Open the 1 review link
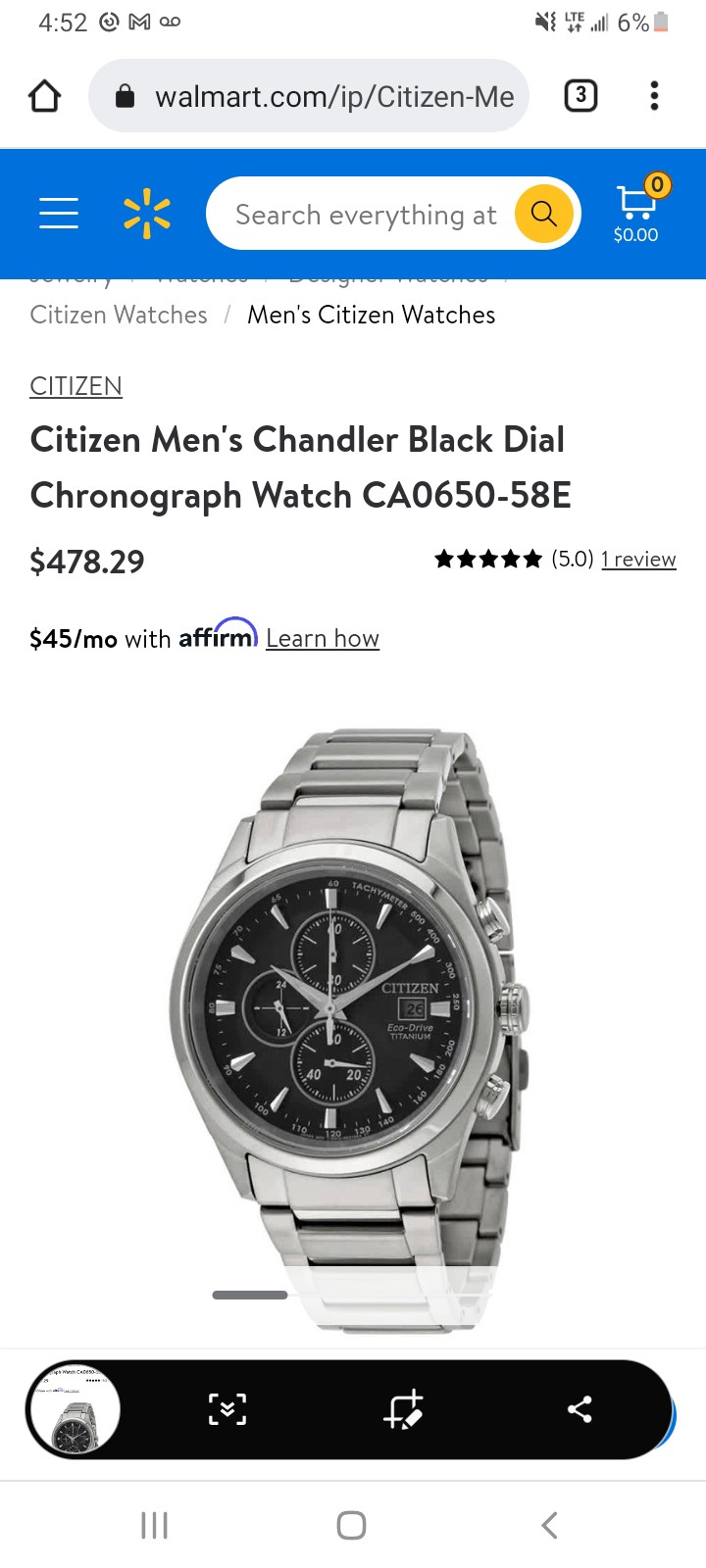Screen dimensions: 706x1568 pyautogui.click(x=638, y=559)
